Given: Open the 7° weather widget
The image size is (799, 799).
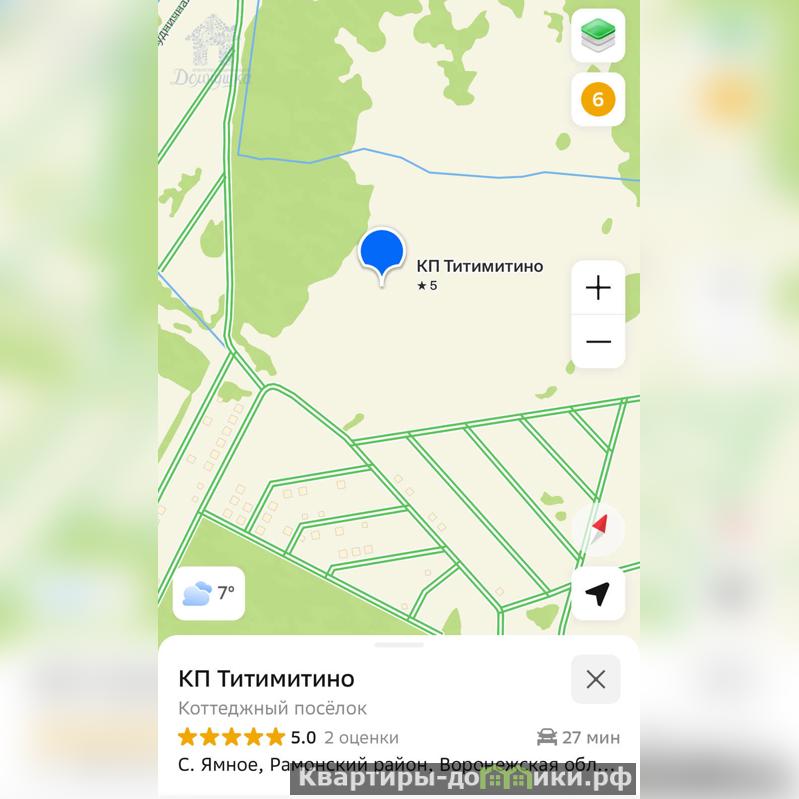Looking at the screenshot, I should click(x=209, y=593).
